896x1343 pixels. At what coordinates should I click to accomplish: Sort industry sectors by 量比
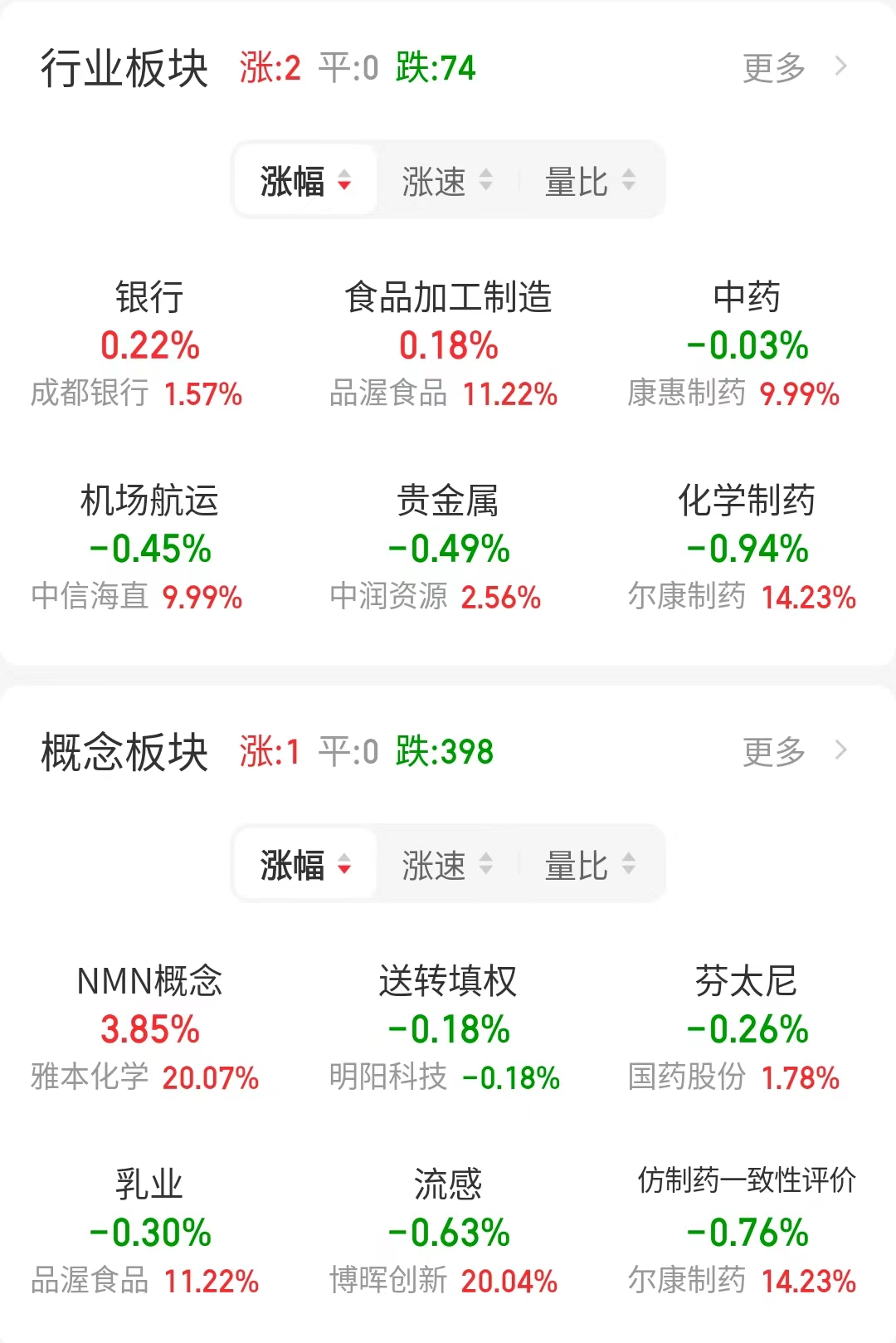click(590, 181)
